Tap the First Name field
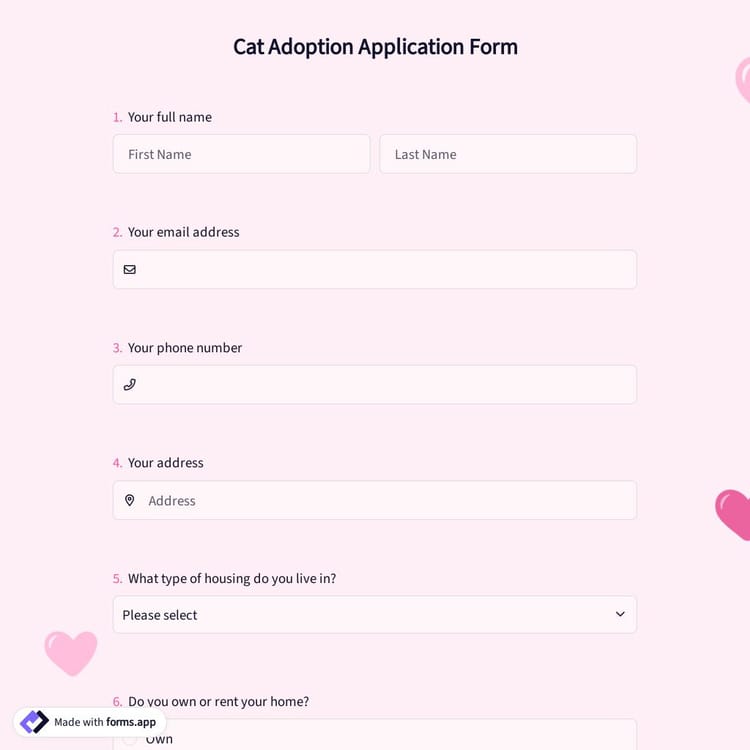The height and width of the screenshot is (750, 750). tap(241, 154)
